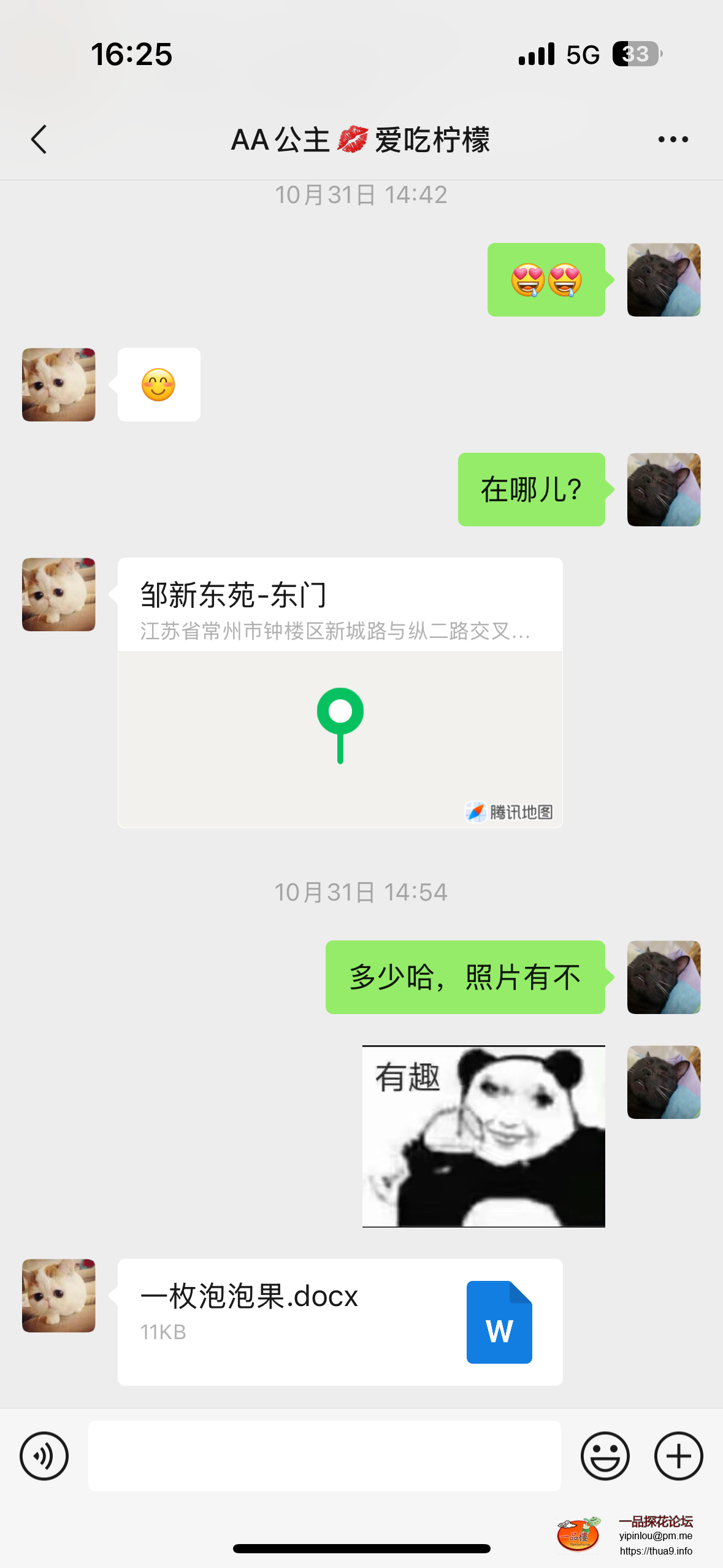This screenshot has width=723, height=1568.
Task: Tap the 5G network indicator
Action: (x=583, y=55)
